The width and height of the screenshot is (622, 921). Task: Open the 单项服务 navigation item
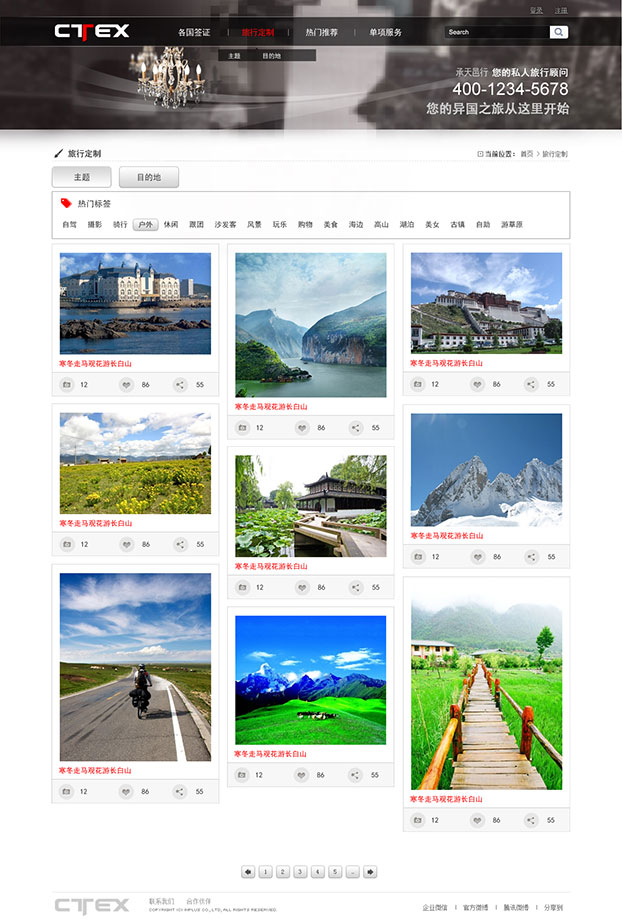tap(385, 32)
